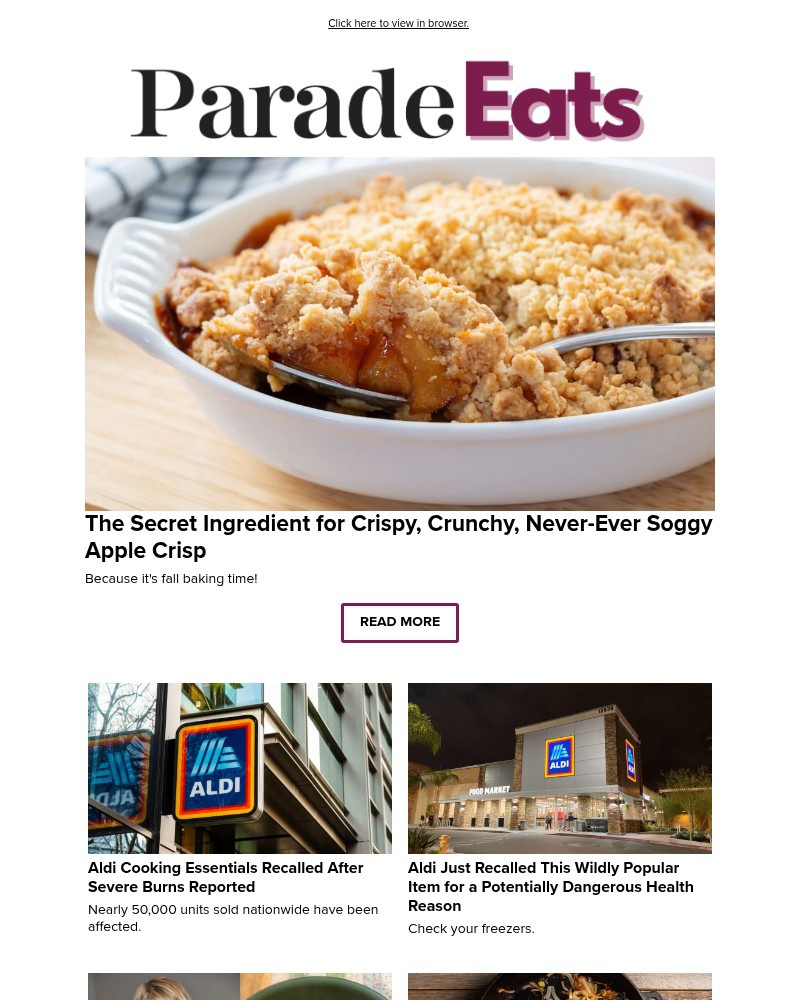Open the 'Click here to view in browser' link
The width and height of the screenshot is (800, 1000).
398,23
